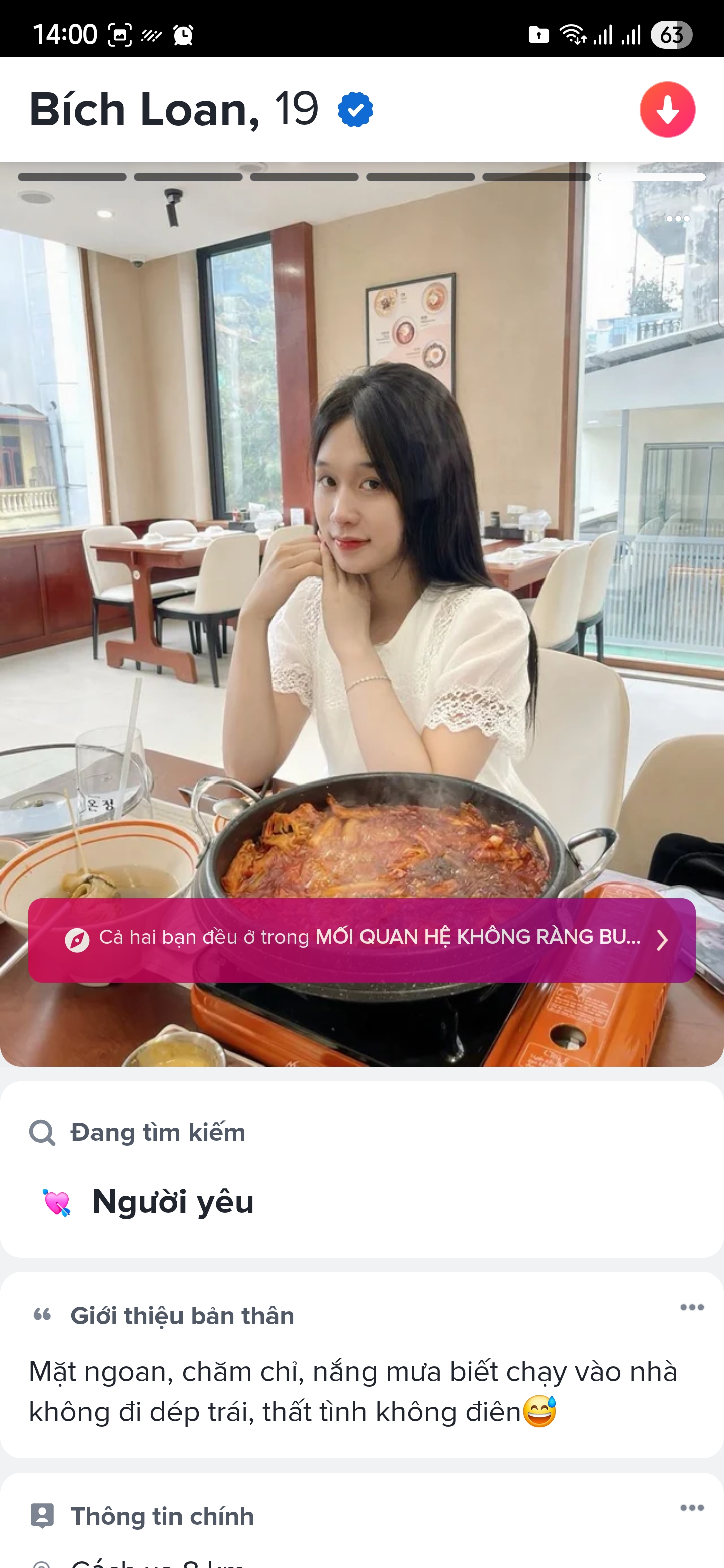This screenshot has height=1568, width=724.
Task: Open the three-dot menu on the photo
Action: point(677,219)
